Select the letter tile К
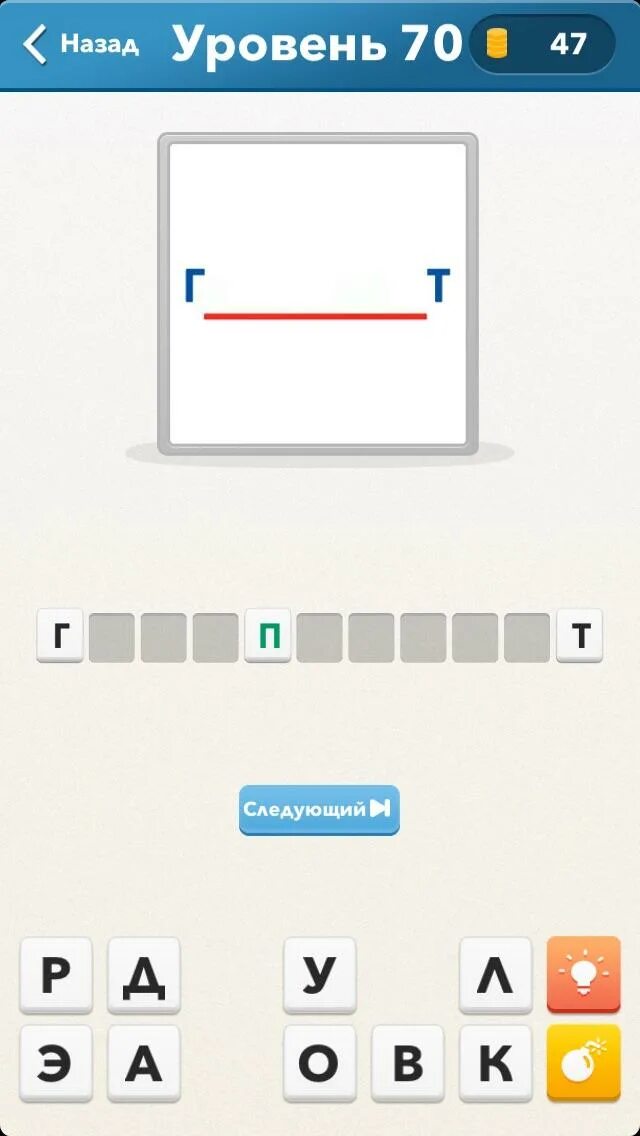Image resolution: width=640 pixels, height=1136 pixels. click(496, 1063)
